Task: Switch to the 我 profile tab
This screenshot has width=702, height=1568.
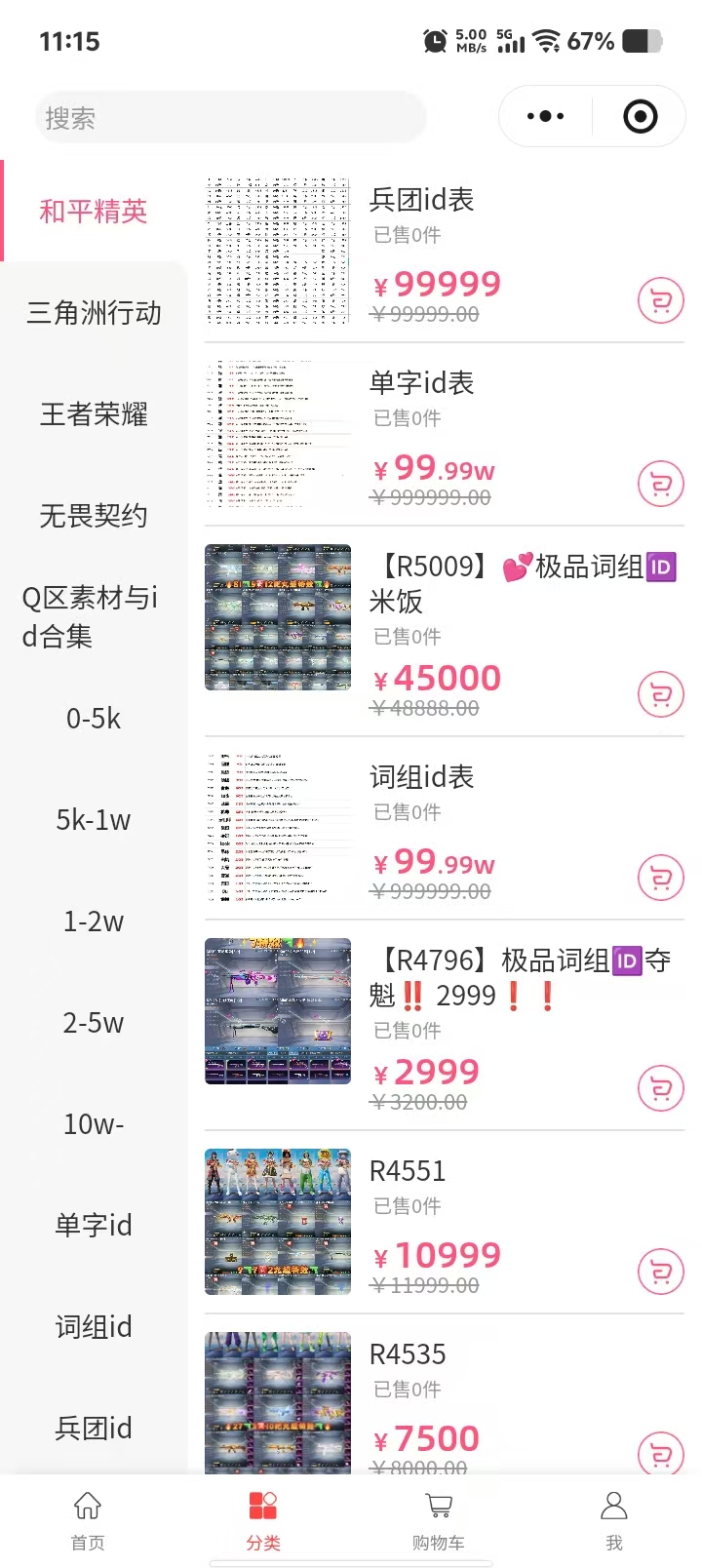Action: (614, 1519)
